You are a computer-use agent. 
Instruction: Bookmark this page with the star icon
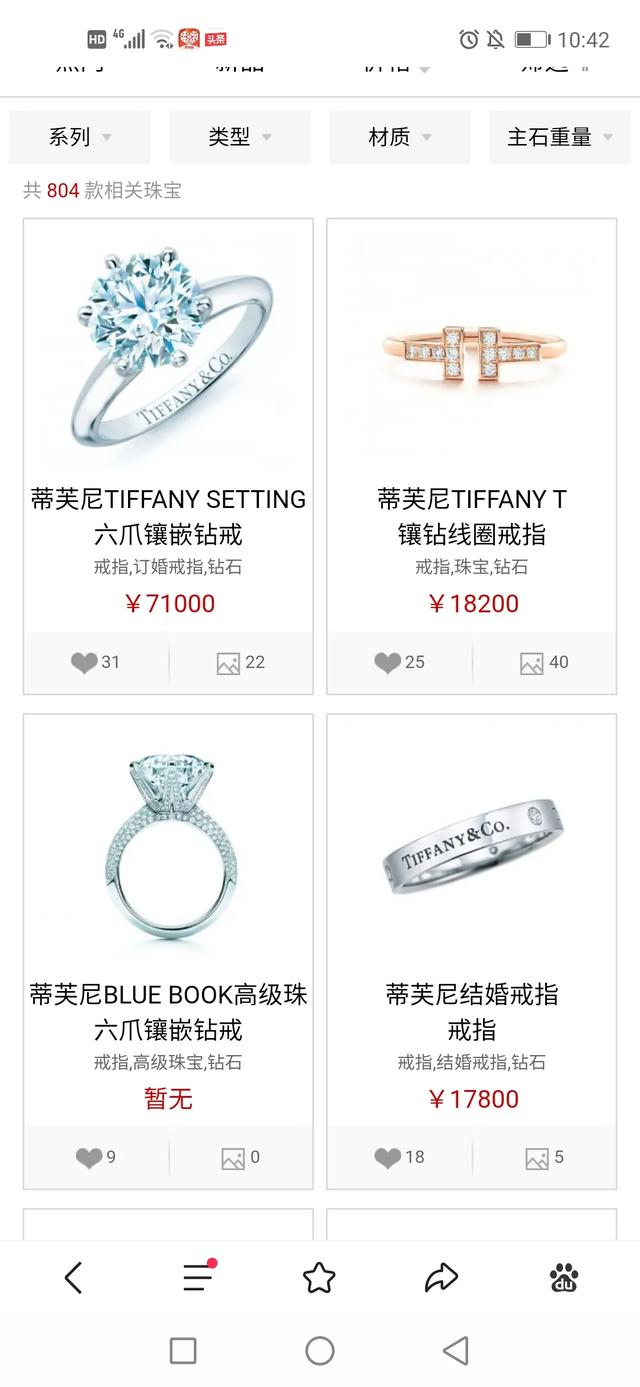pyautogui.click(x=319, y=1277)
